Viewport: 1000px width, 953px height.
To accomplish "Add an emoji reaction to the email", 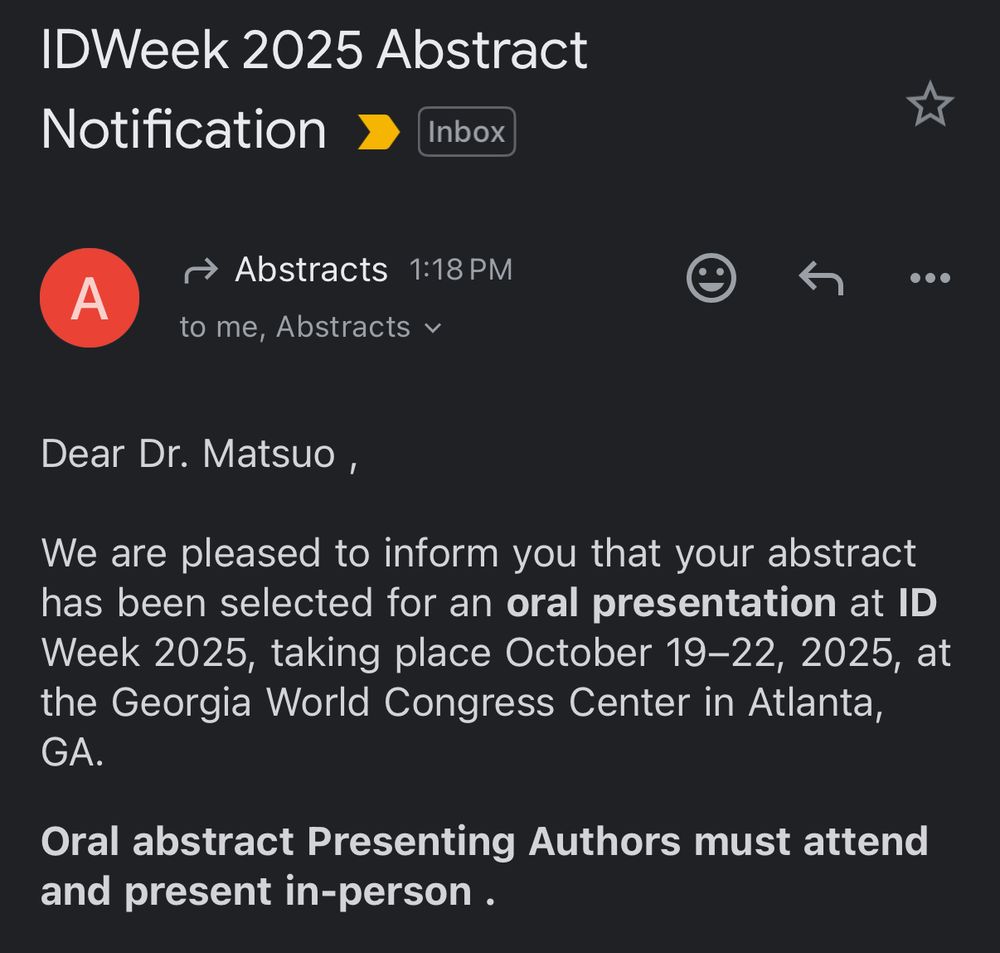I will pyautogui.click(x=711, y=277).
